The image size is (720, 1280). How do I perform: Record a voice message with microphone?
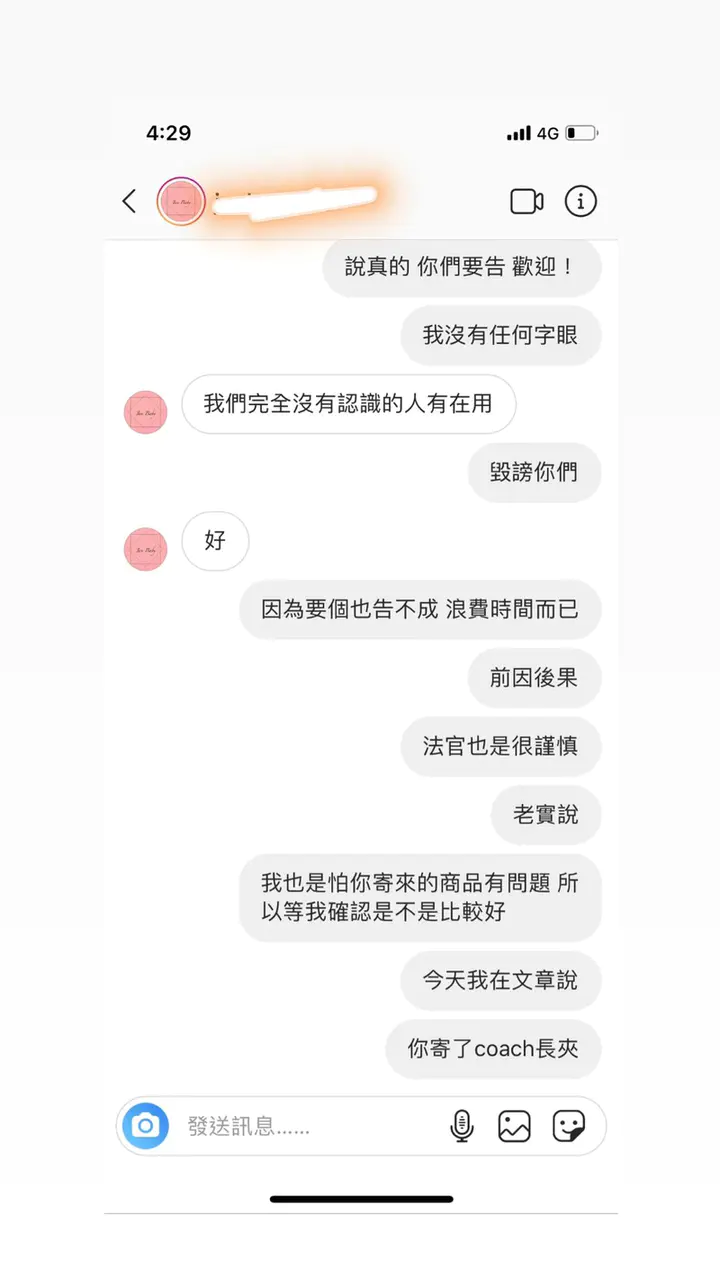coord(461,1126)
